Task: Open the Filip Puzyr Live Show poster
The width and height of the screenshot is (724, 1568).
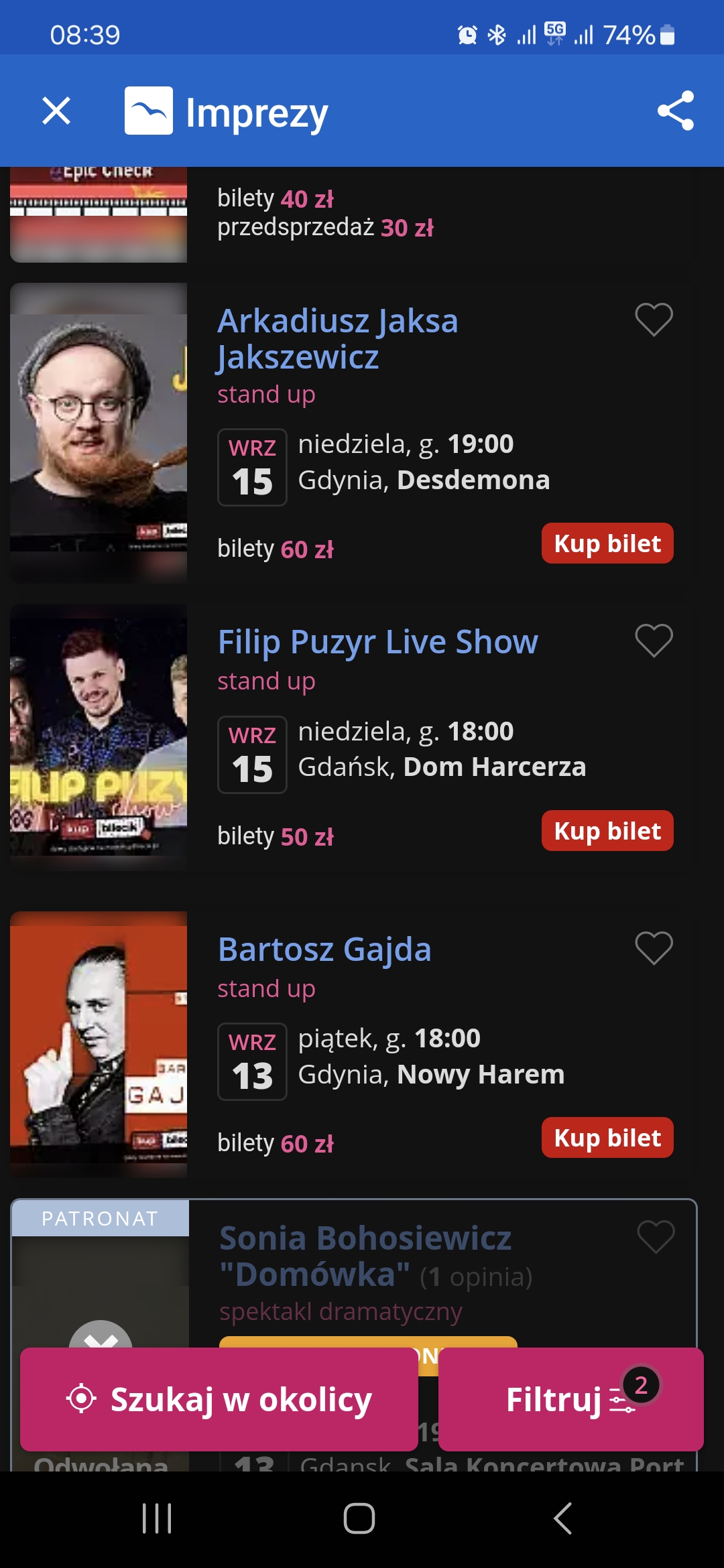Action: [99, 730]
